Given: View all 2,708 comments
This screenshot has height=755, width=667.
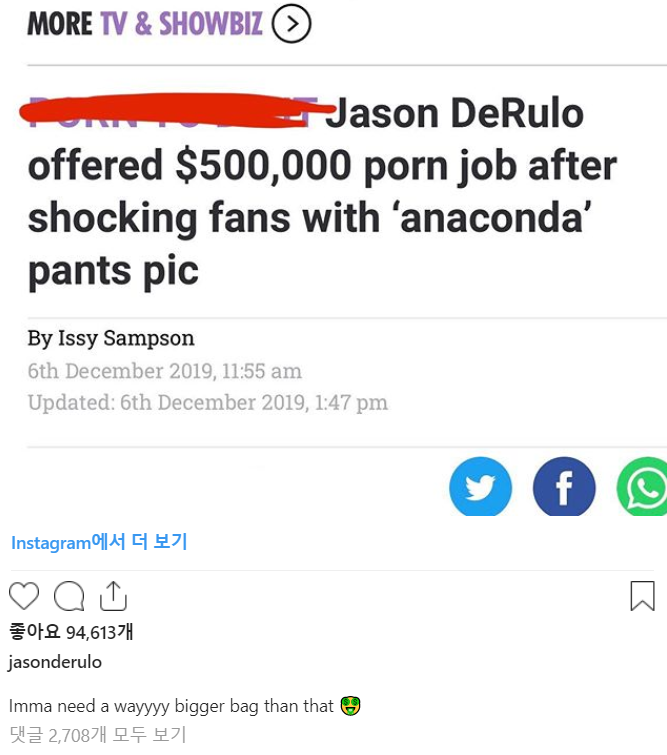Looking at the screenshot, I should coord(98,736).
